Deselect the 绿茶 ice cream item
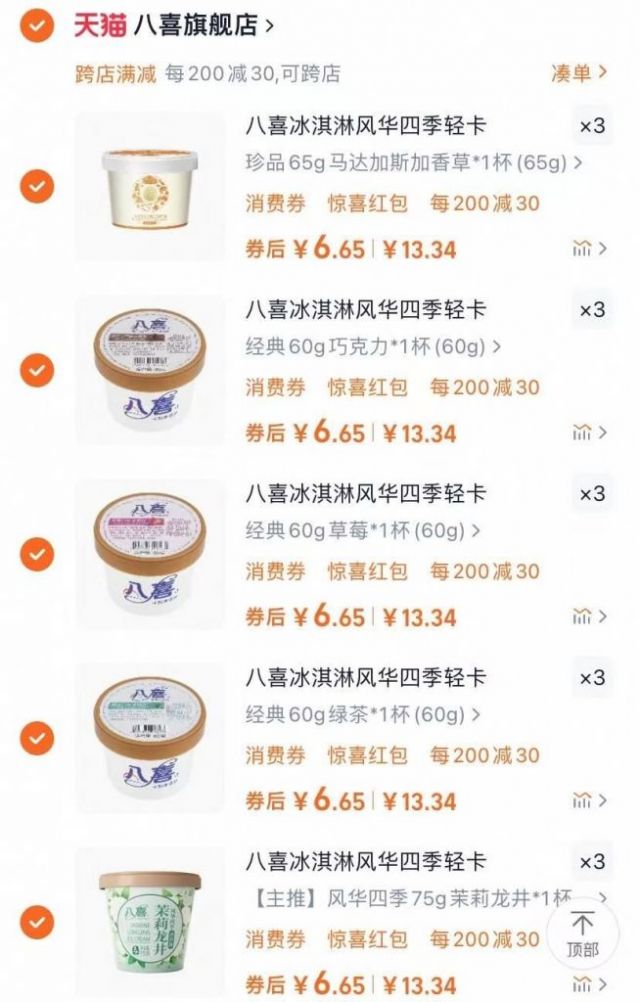The width and height of the screenshot is (640, 1002). click(x=37, y=738)
